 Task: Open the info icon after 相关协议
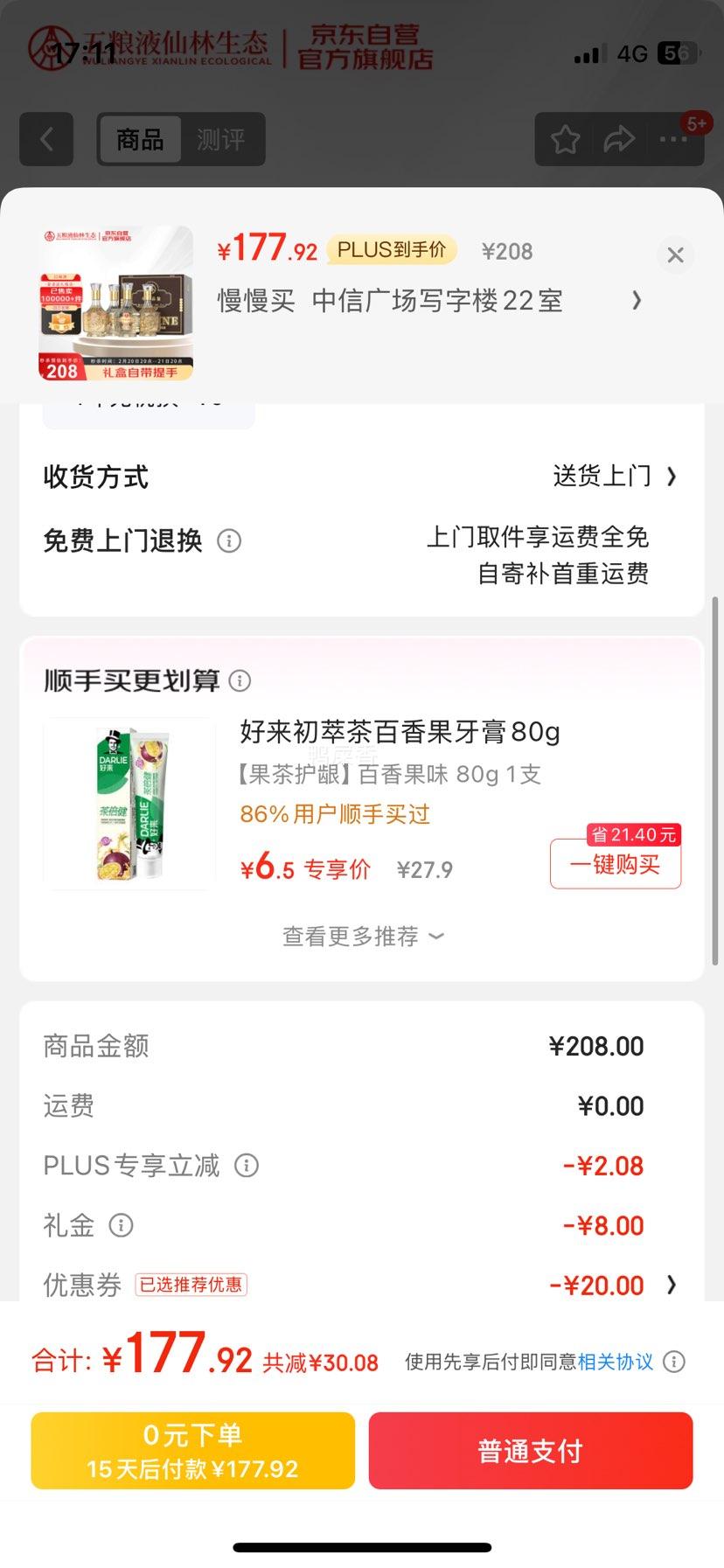click(673, 1362)
